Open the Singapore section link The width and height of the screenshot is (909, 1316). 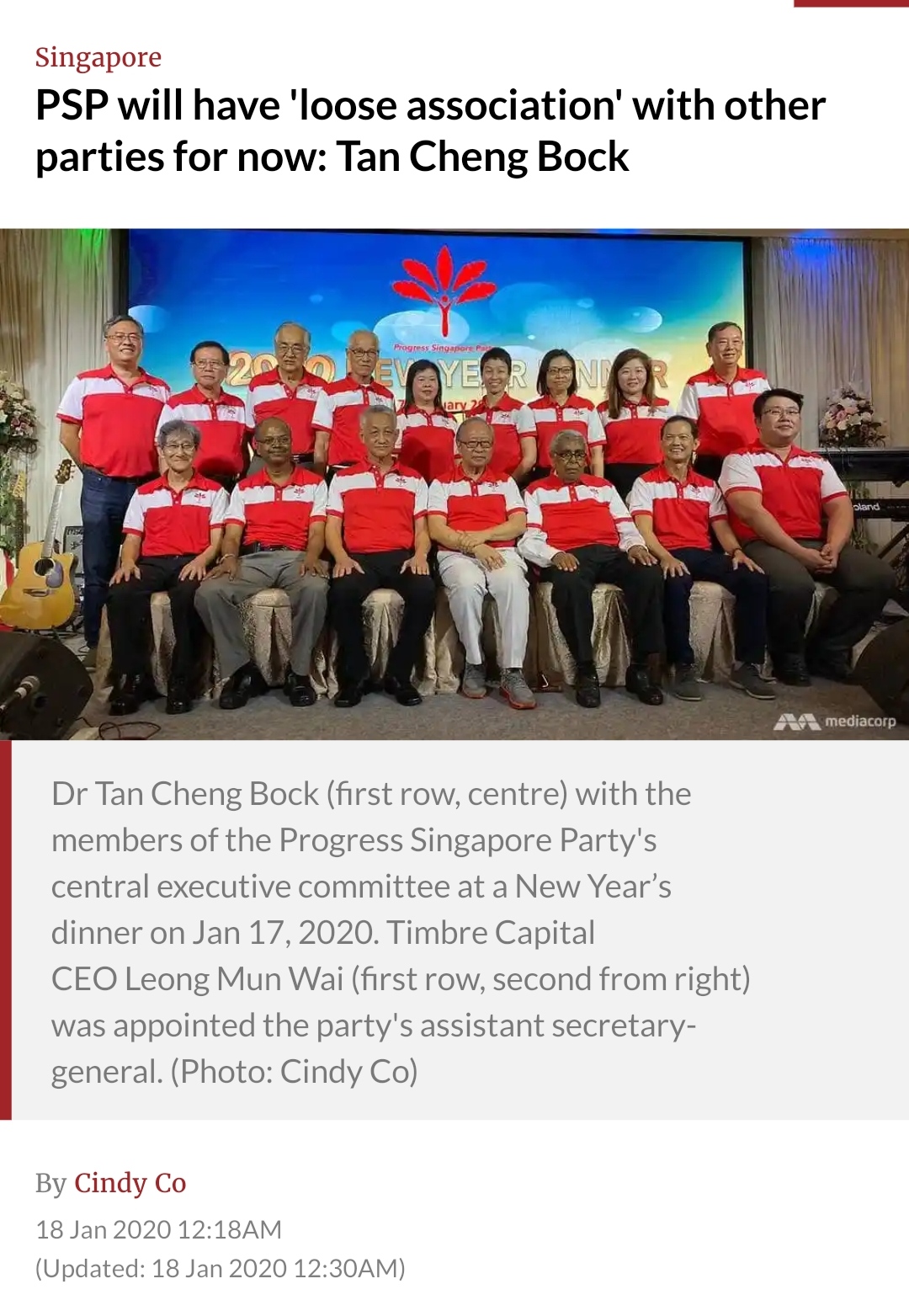click(x=98, y=57)
